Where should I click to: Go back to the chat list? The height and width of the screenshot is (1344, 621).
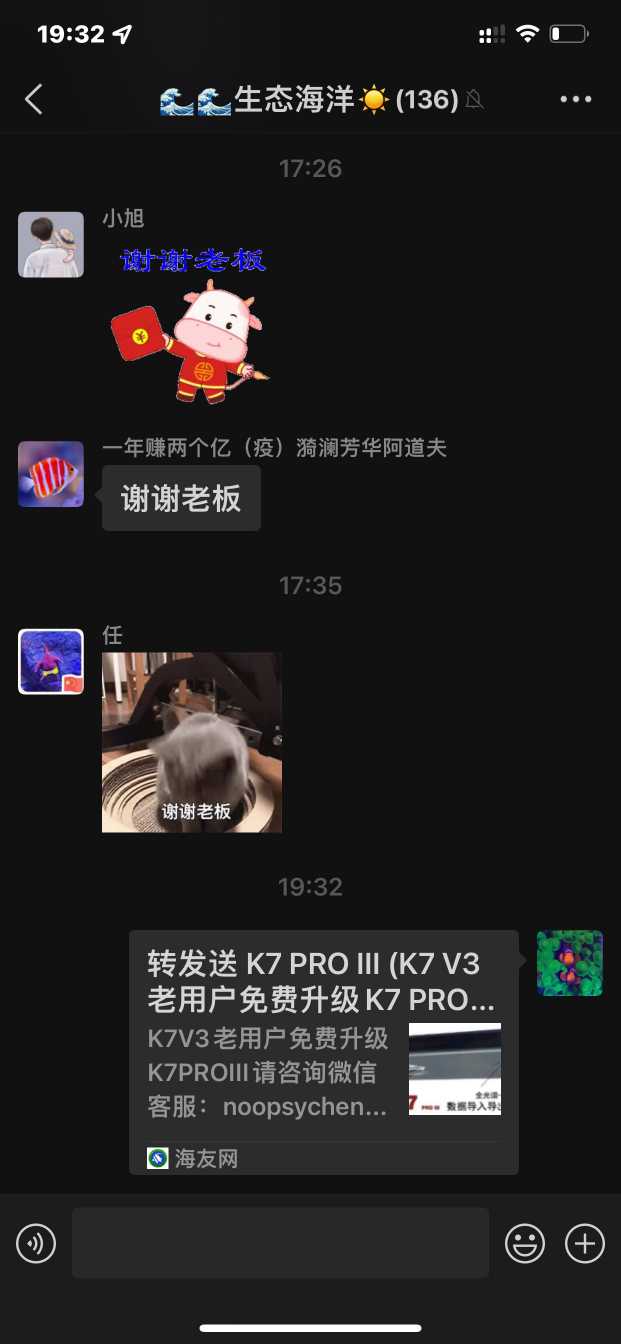[x=34, y=99]
